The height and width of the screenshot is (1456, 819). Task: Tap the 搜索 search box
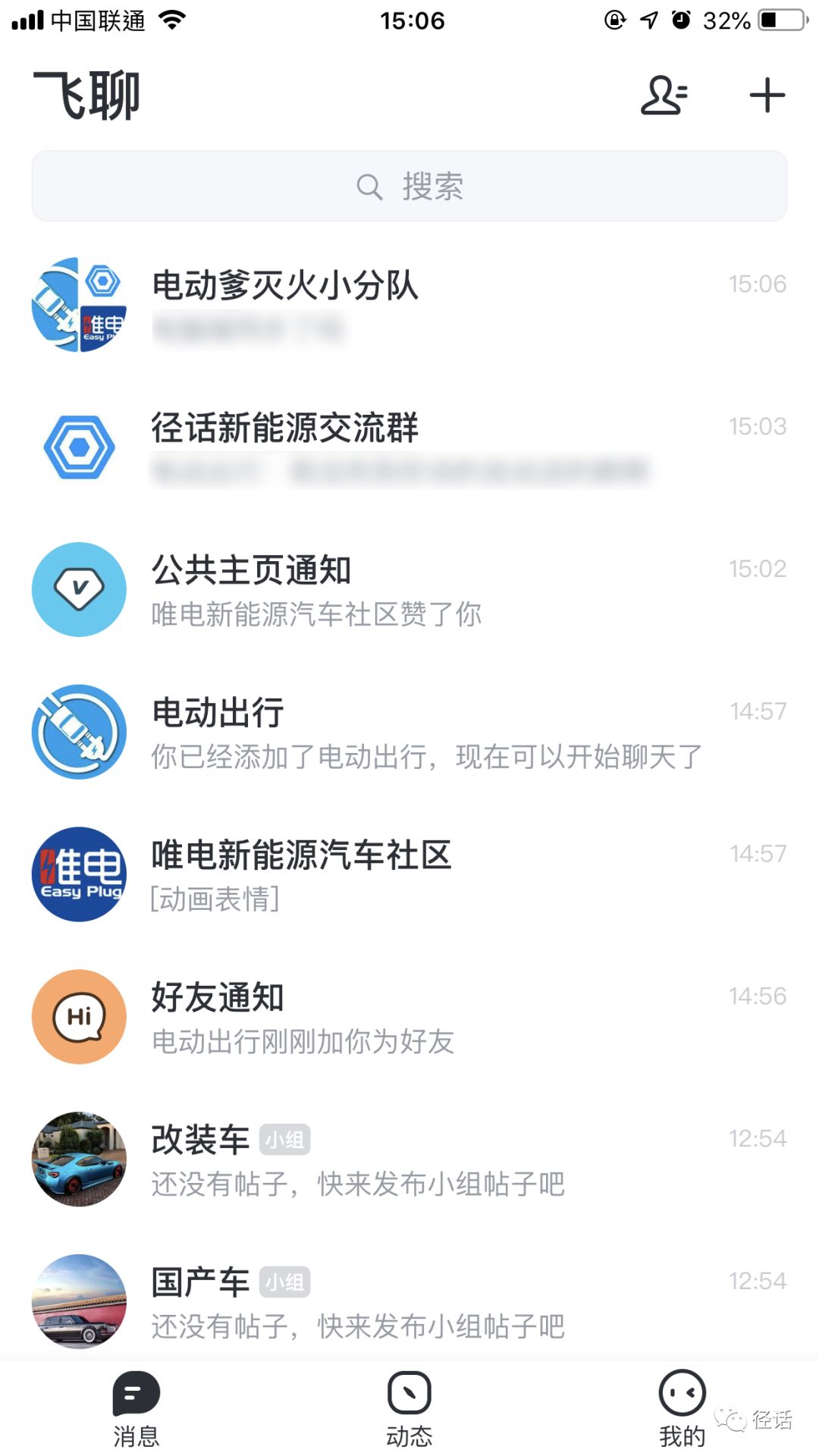point(409,187)
